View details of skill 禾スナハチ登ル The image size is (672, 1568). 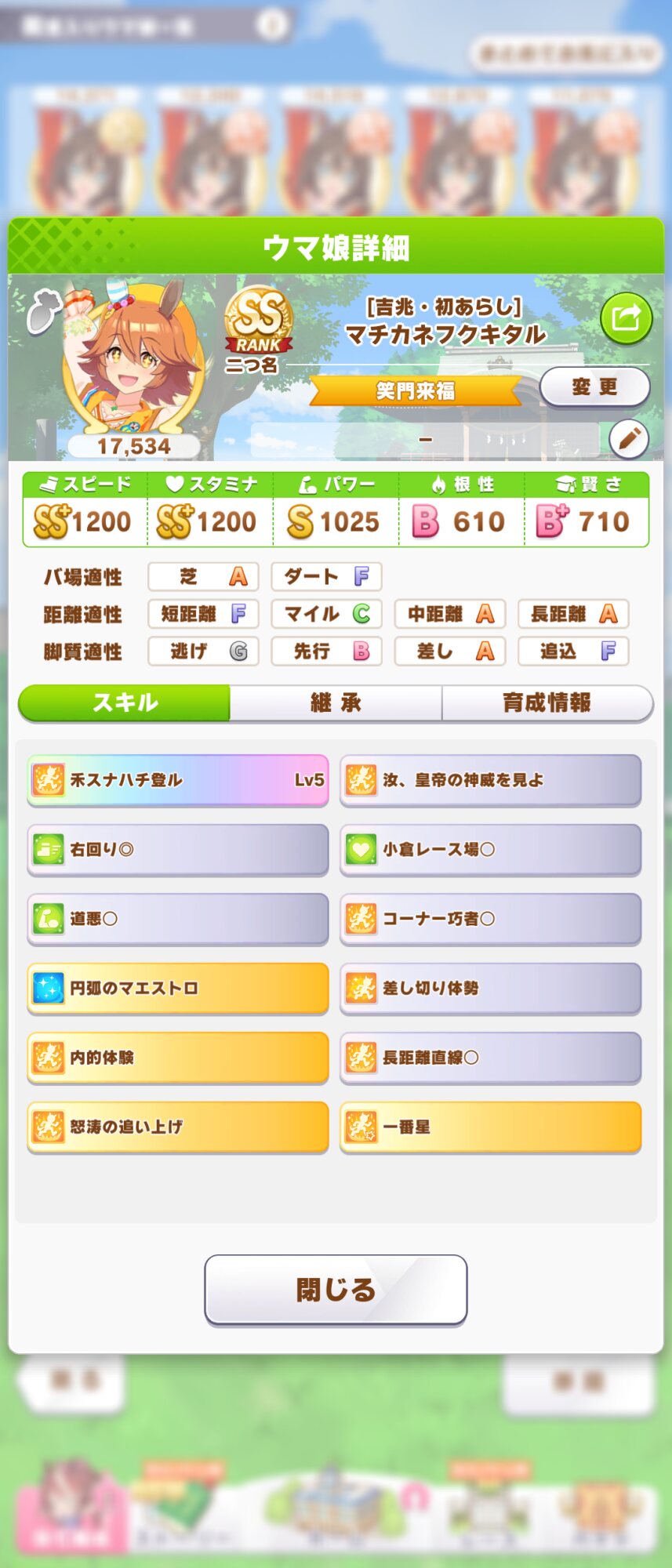click(178, 780)
